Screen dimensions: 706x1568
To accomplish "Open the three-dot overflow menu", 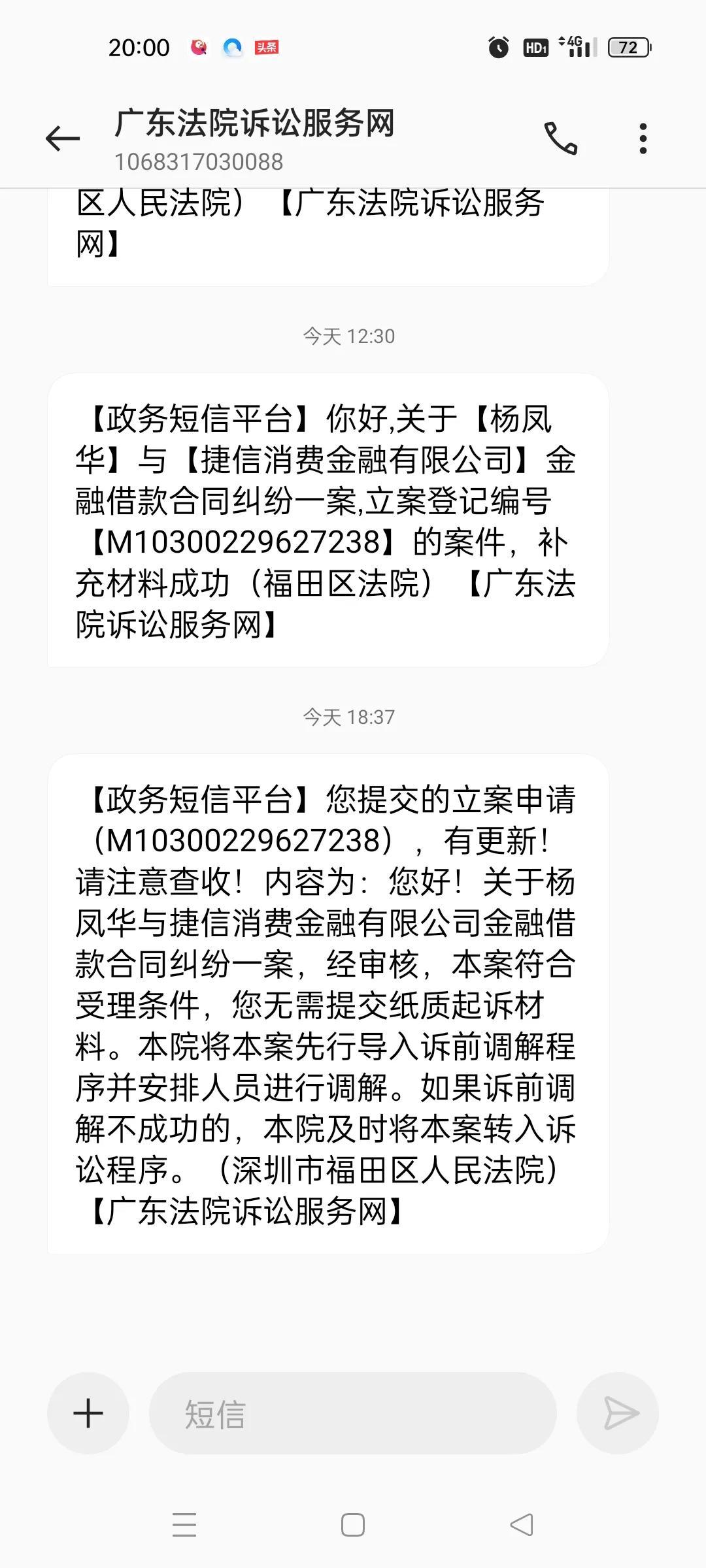I will point(643,139).
